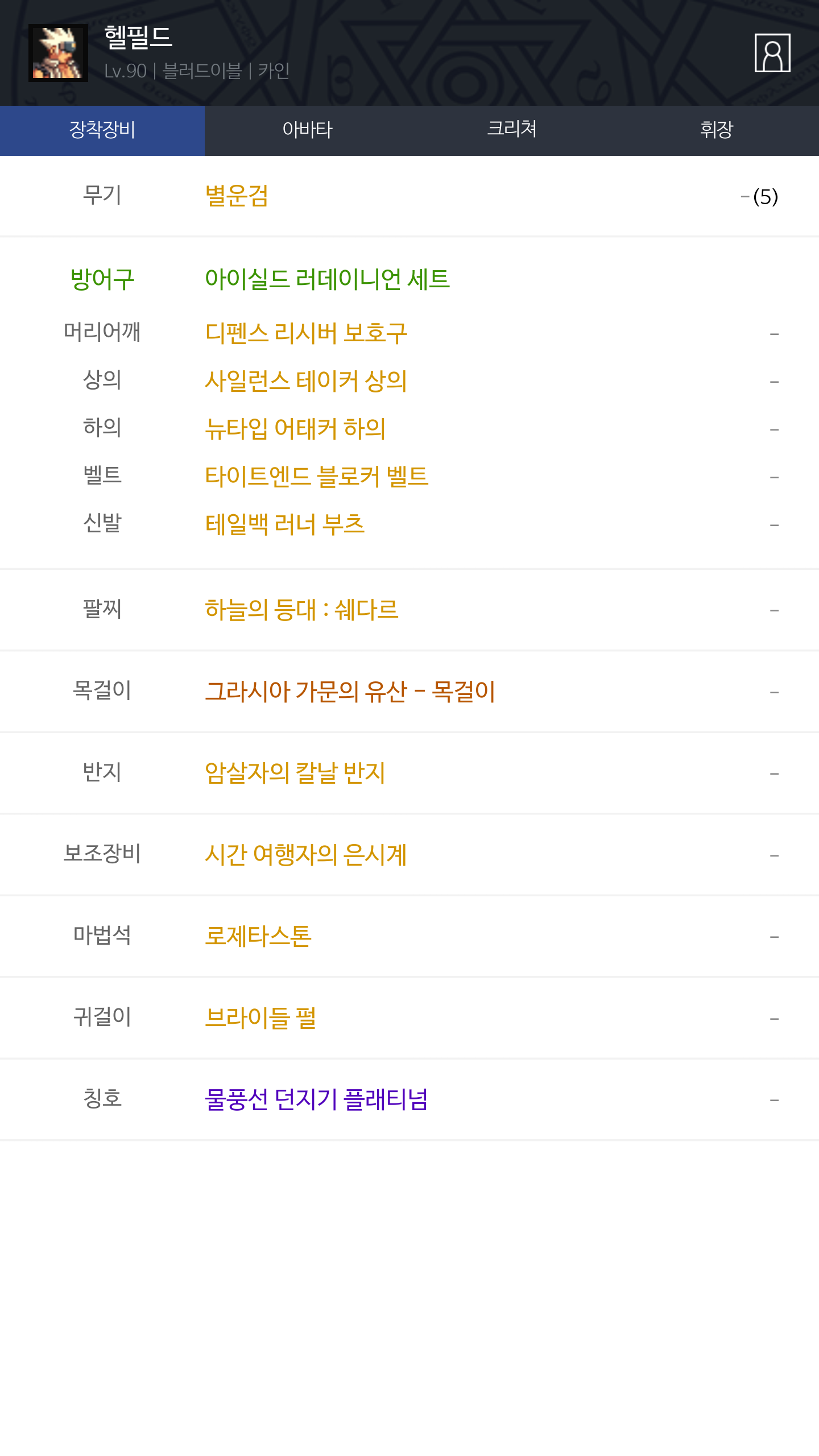Open the title 물풍선 던지기 플래티넘
The image size is (819, 1456).
(316, 1099)
